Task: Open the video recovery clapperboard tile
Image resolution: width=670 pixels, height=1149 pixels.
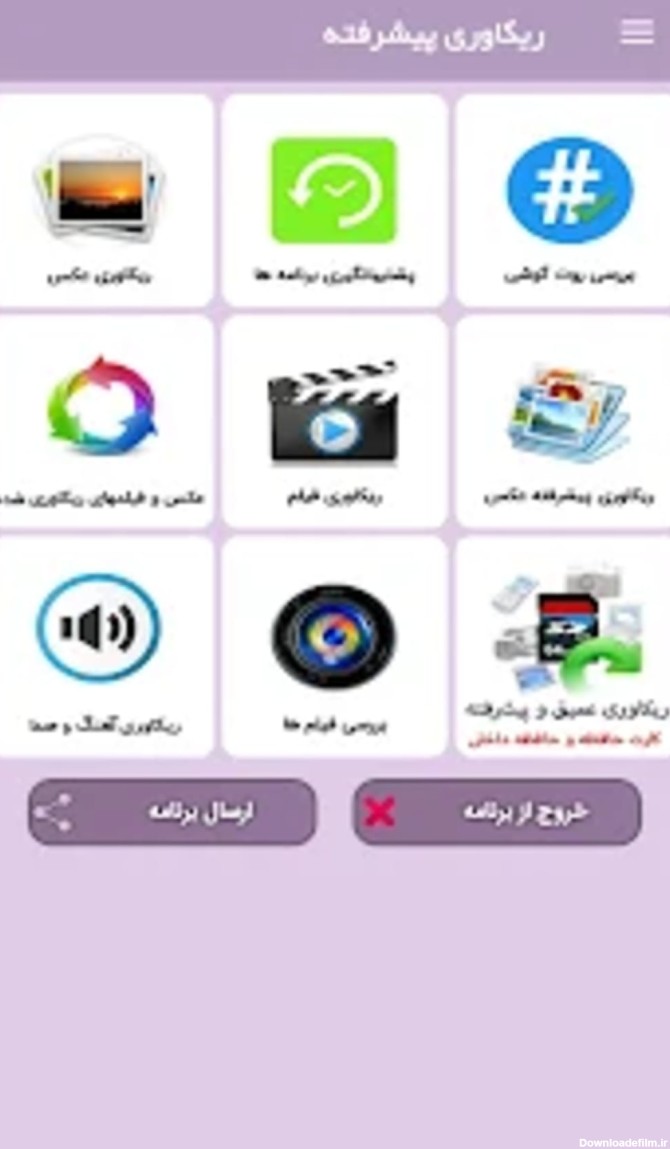Action: tap(334, 420)
